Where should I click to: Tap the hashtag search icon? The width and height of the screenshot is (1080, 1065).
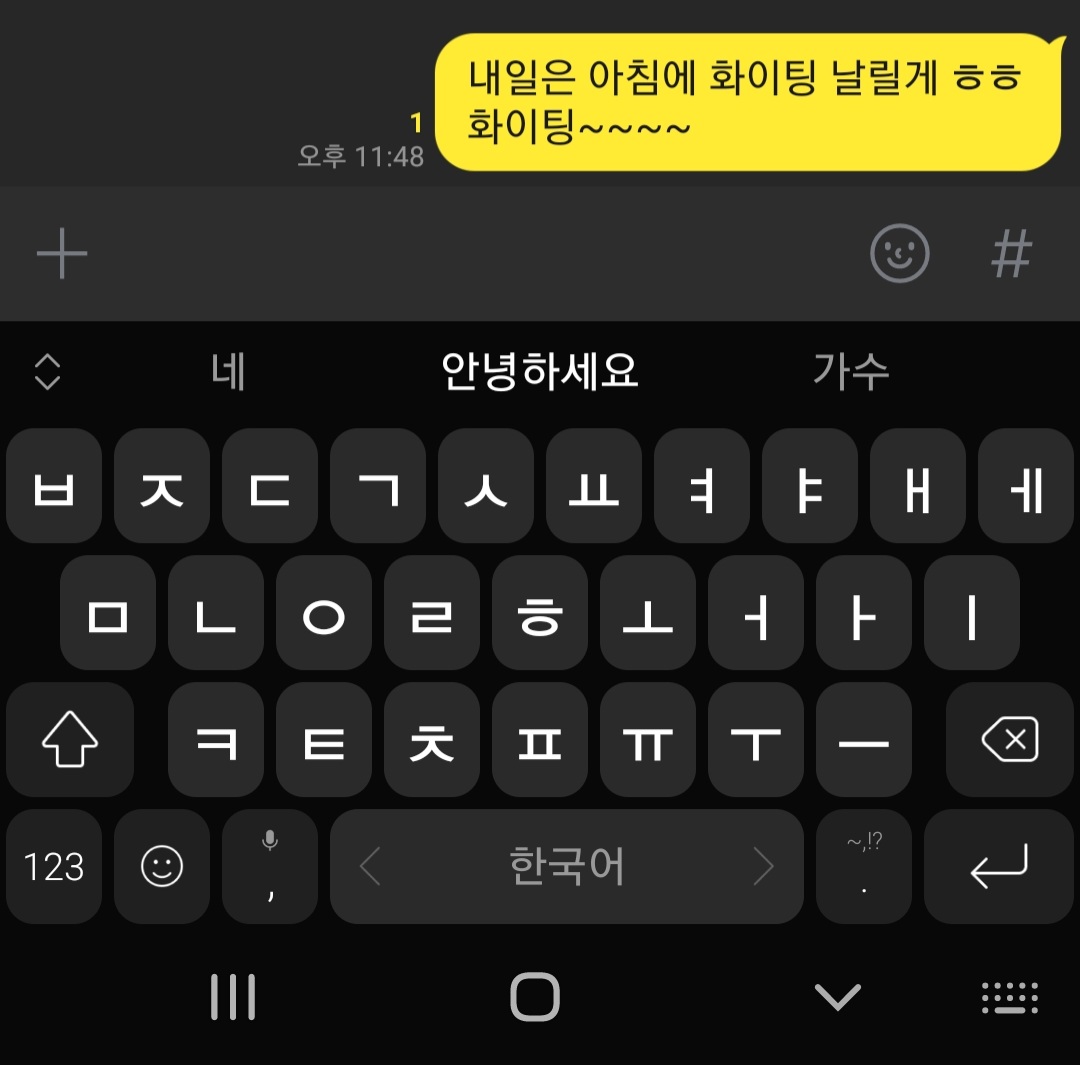[x=1010, y=253]
